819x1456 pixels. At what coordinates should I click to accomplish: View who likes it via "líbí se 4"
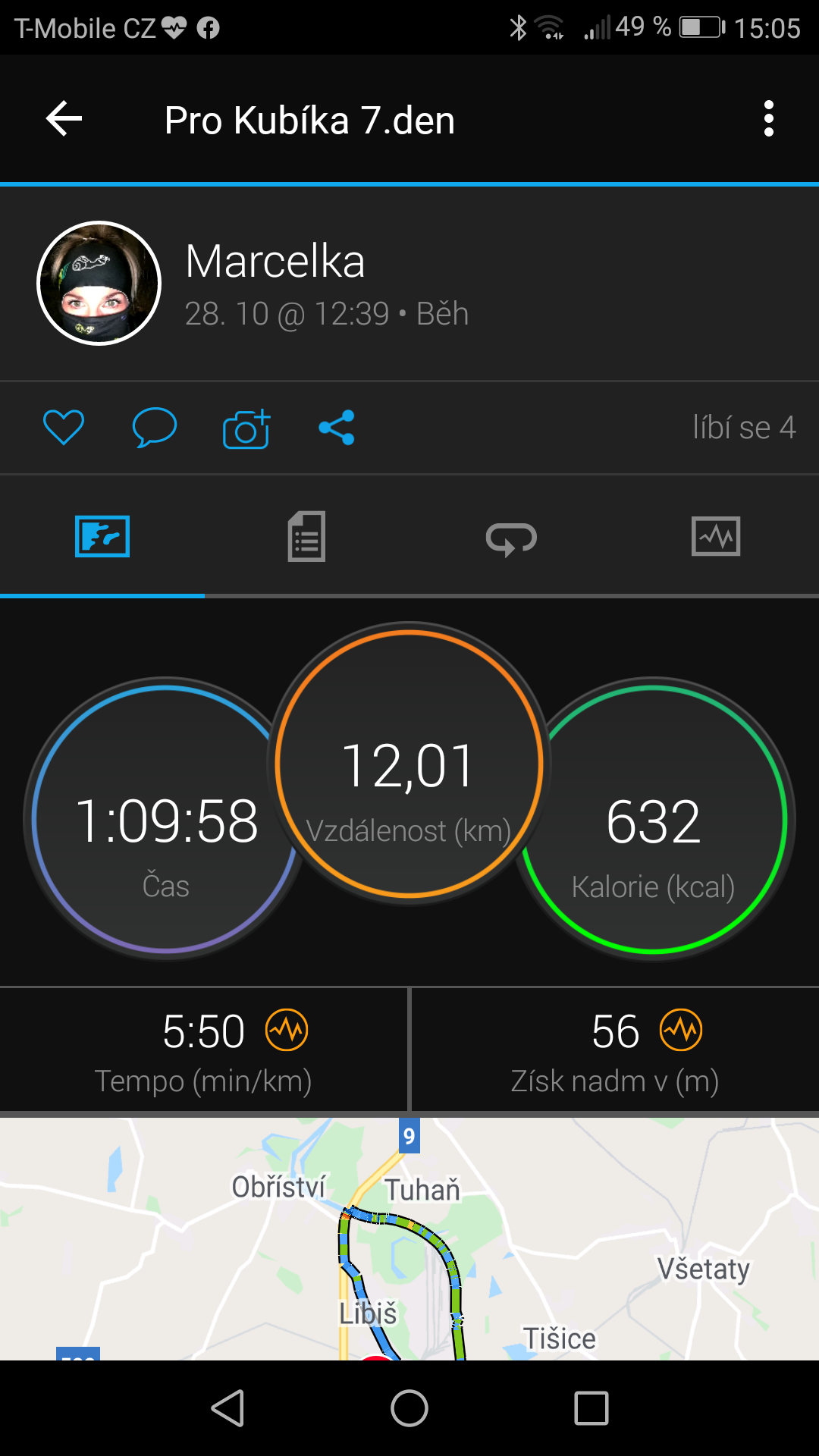tap(744, 428)
